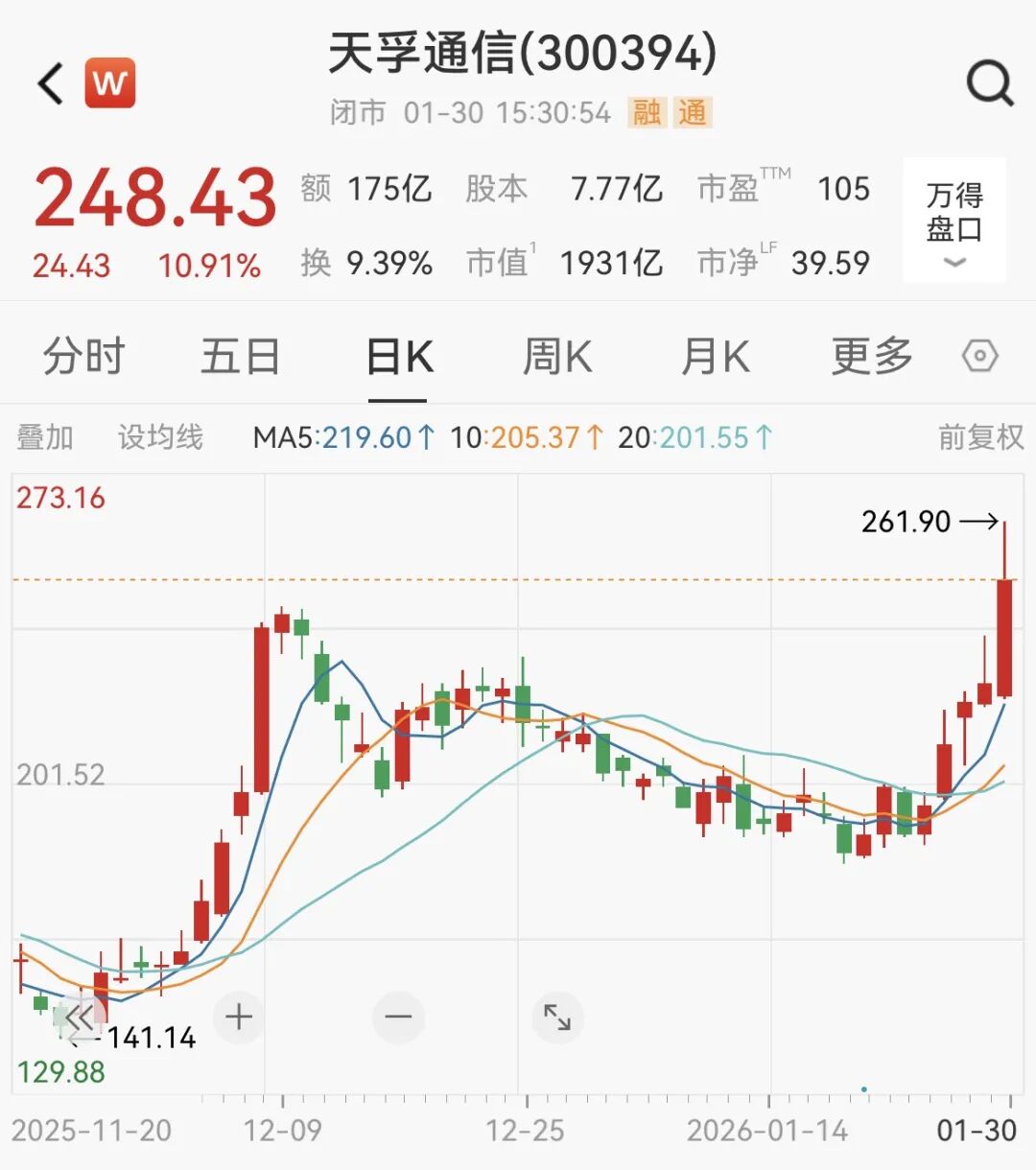The width and height of the screenshot is (1036, 1170).
Task: Open chart settings gear icon
Action: [980, 356]
